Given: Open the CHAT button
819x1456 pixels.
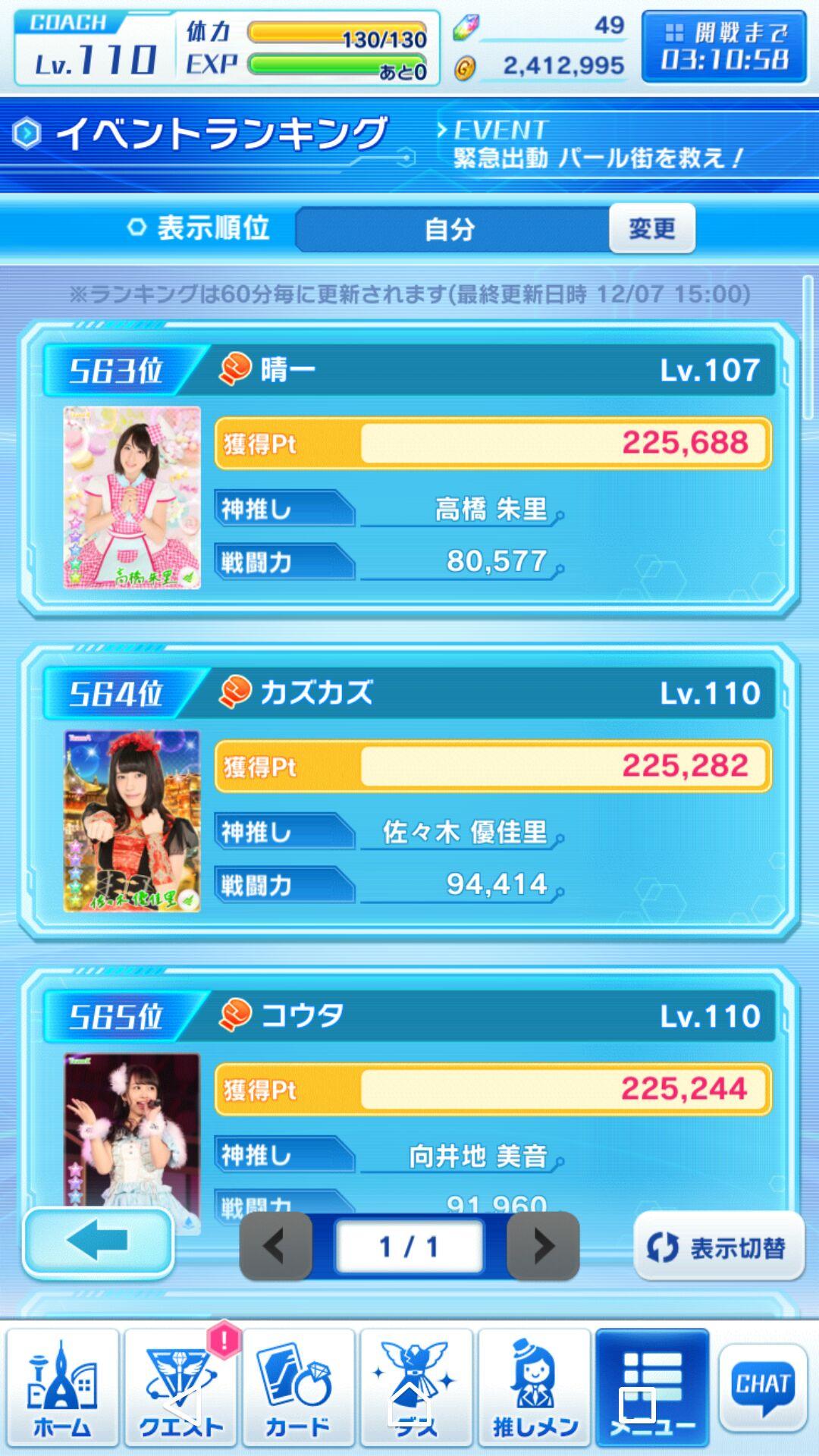Looking at the screenshot, I should (762, 1386).
